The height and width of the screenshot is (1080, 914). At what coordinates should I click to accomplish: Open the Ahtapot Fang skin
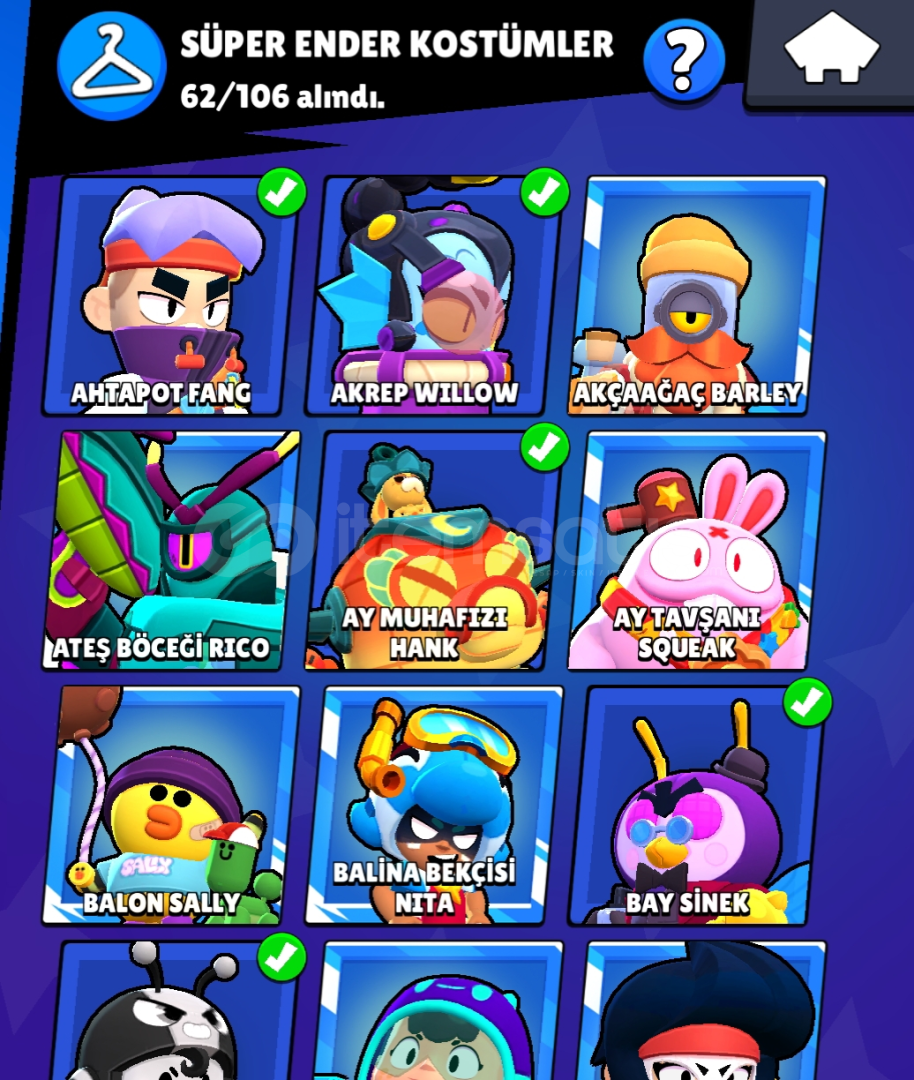coord(172,297)
